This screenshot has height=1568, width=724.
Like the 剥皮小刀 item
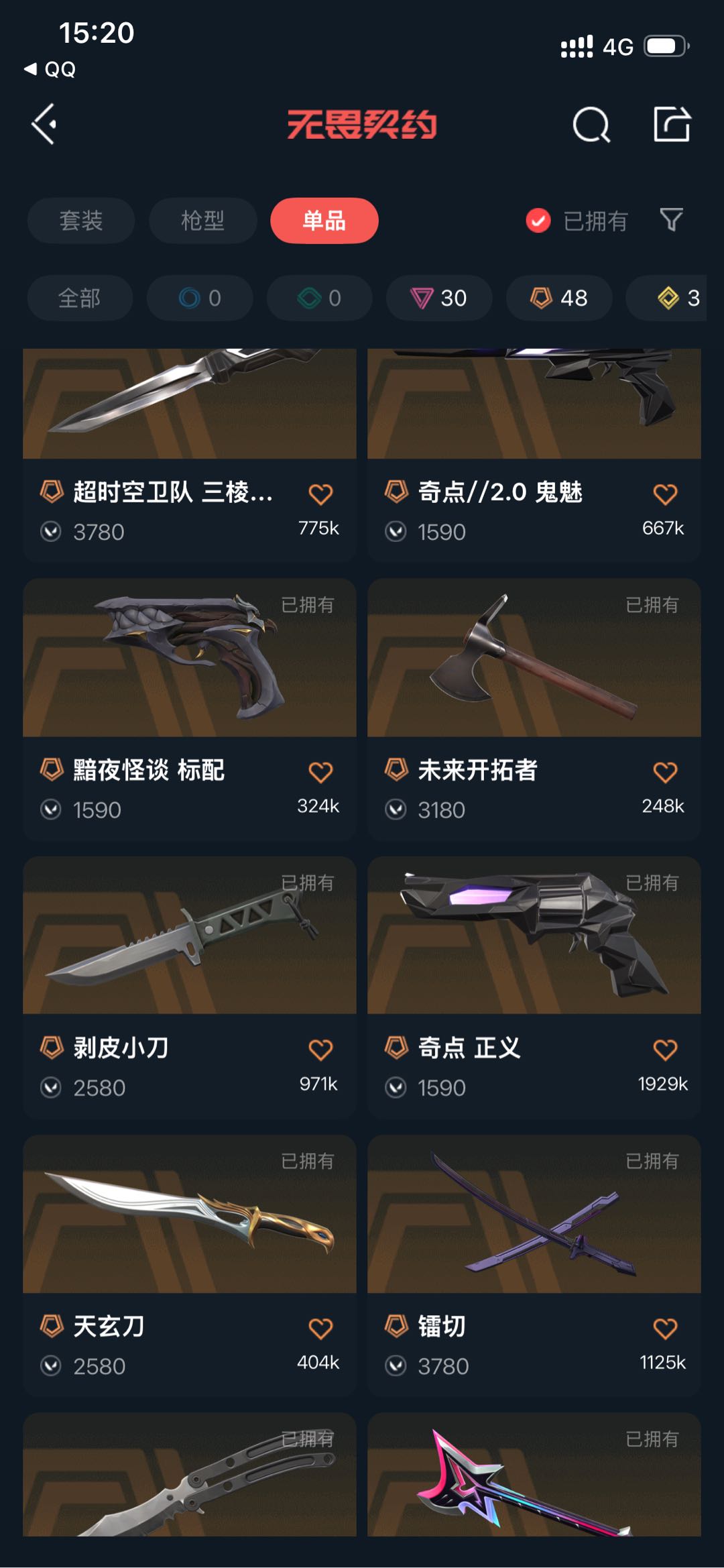[320, 1050]
